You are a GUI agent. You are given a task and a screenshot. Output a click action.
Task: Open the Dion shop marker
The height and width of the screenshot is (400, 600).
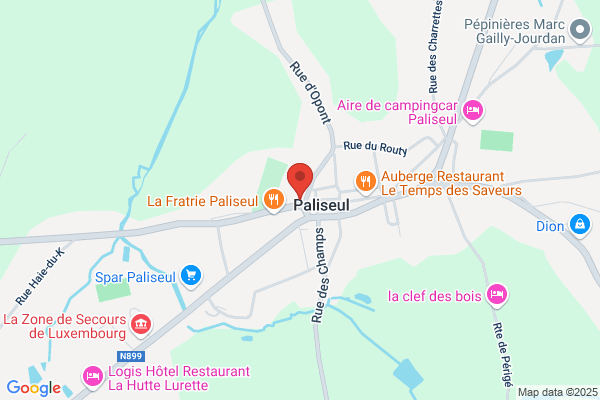point(580,225)
